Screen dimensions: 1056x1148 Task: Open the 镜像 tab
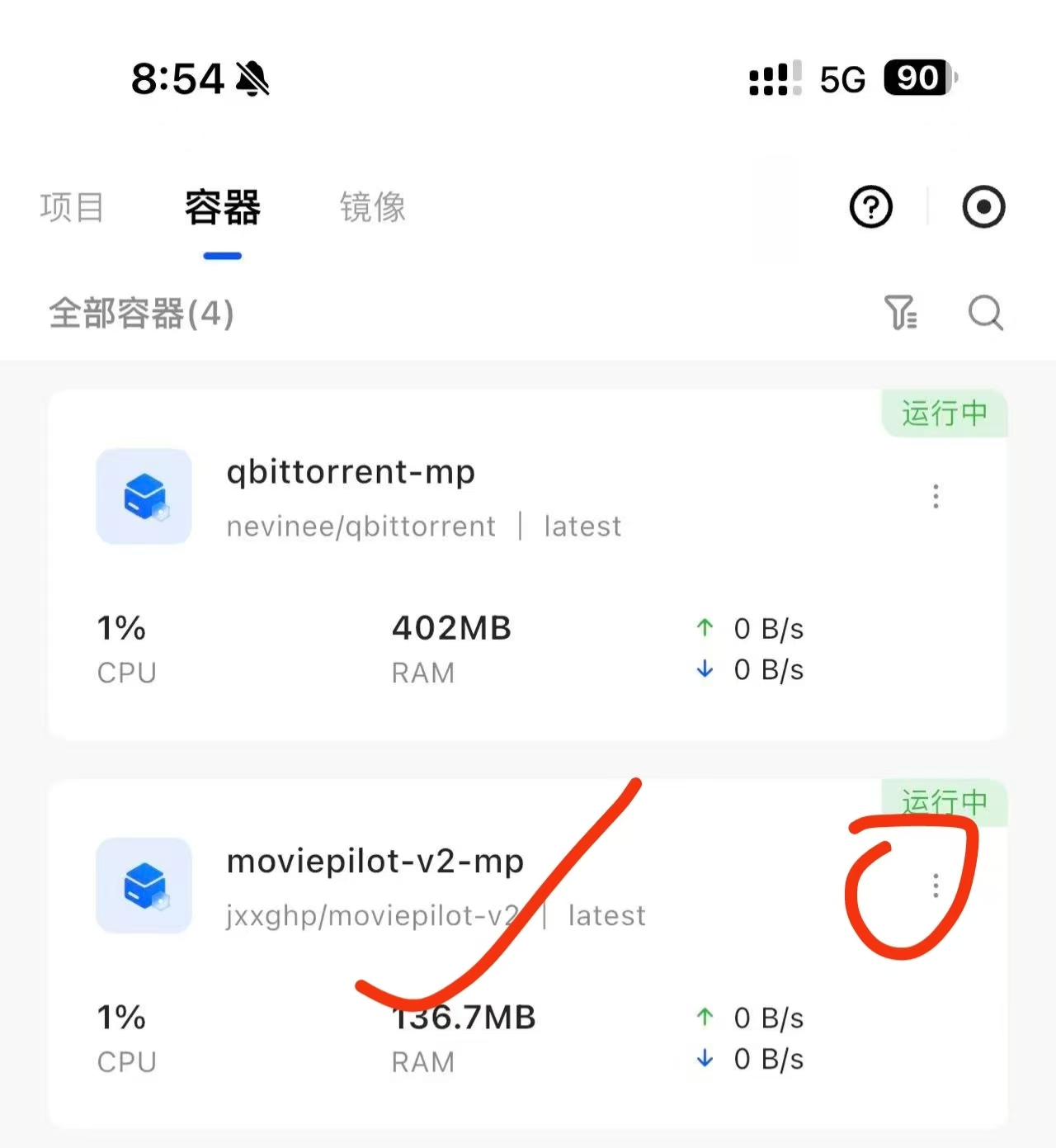click(373, 207)
